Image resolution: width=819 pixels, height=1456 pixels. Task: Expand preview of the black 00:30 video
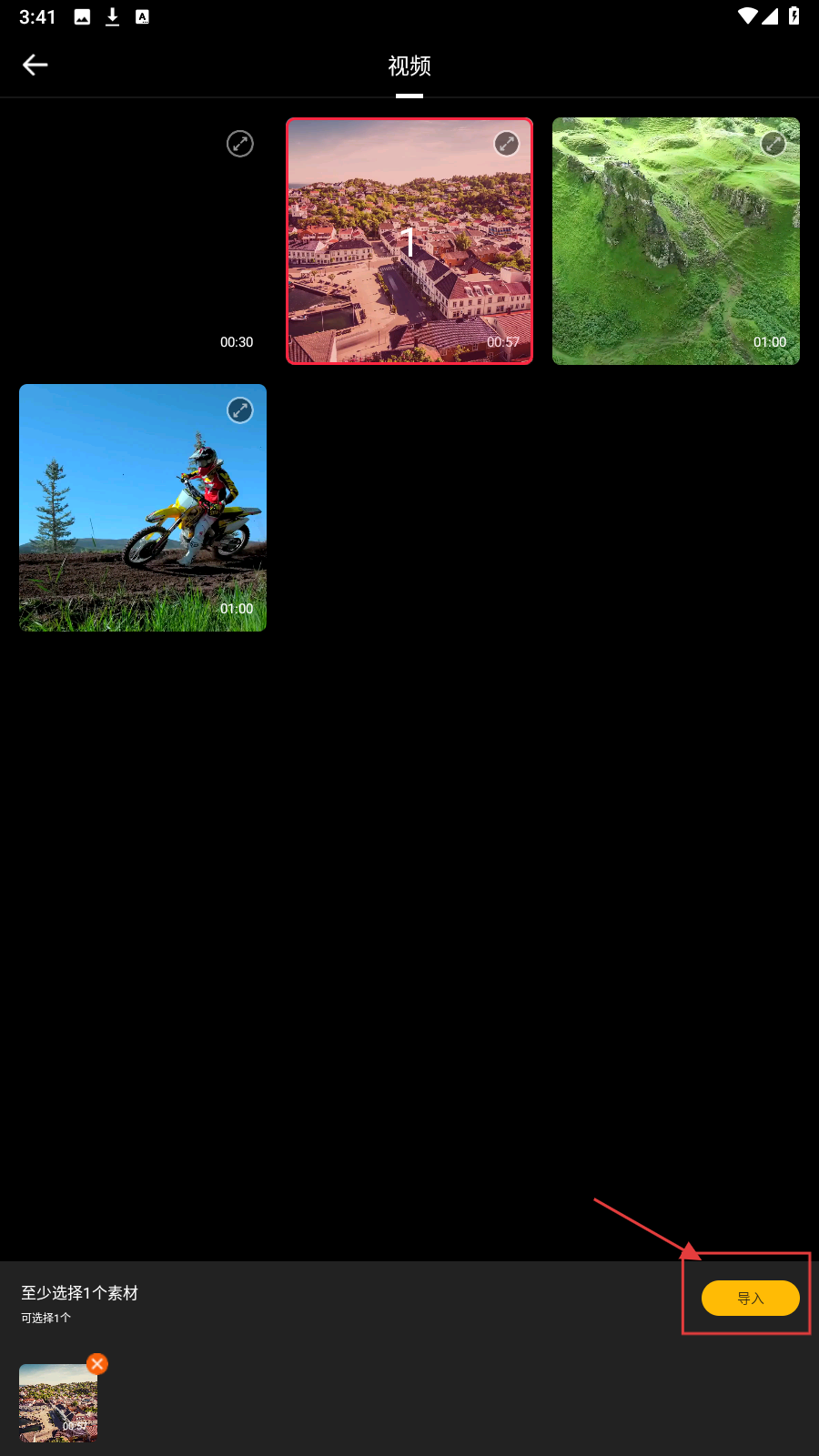[x=240, y=144]
